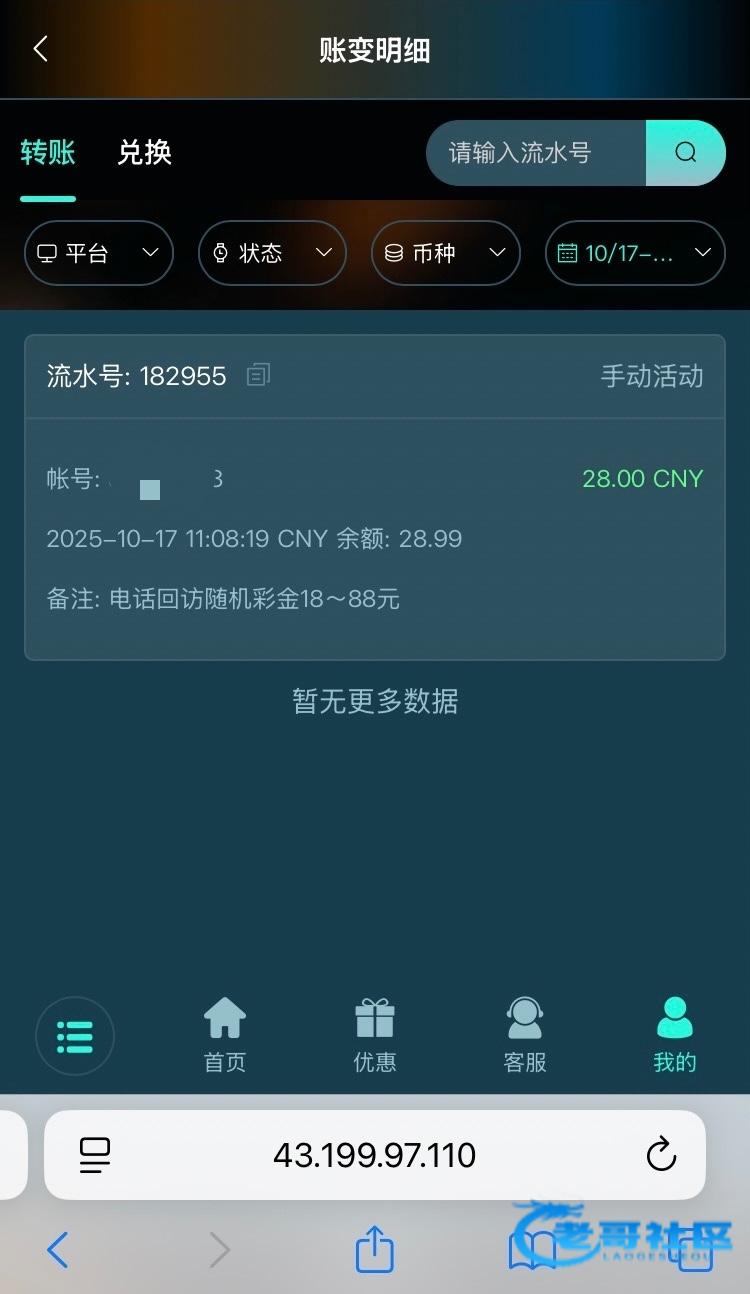Tap the page format icon in address bar
Viewport: 750px width, 1294px height.
[95, 1156]
